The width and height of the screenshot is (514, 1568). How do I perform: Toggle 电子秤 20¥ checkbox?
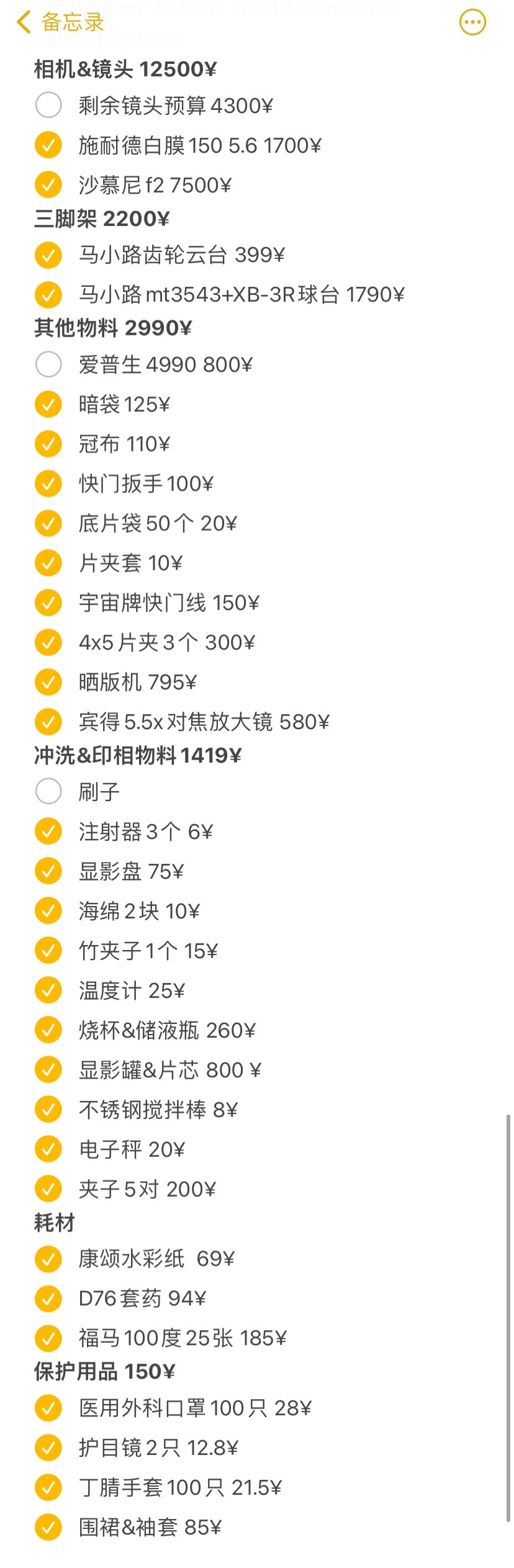(48, 1149)
